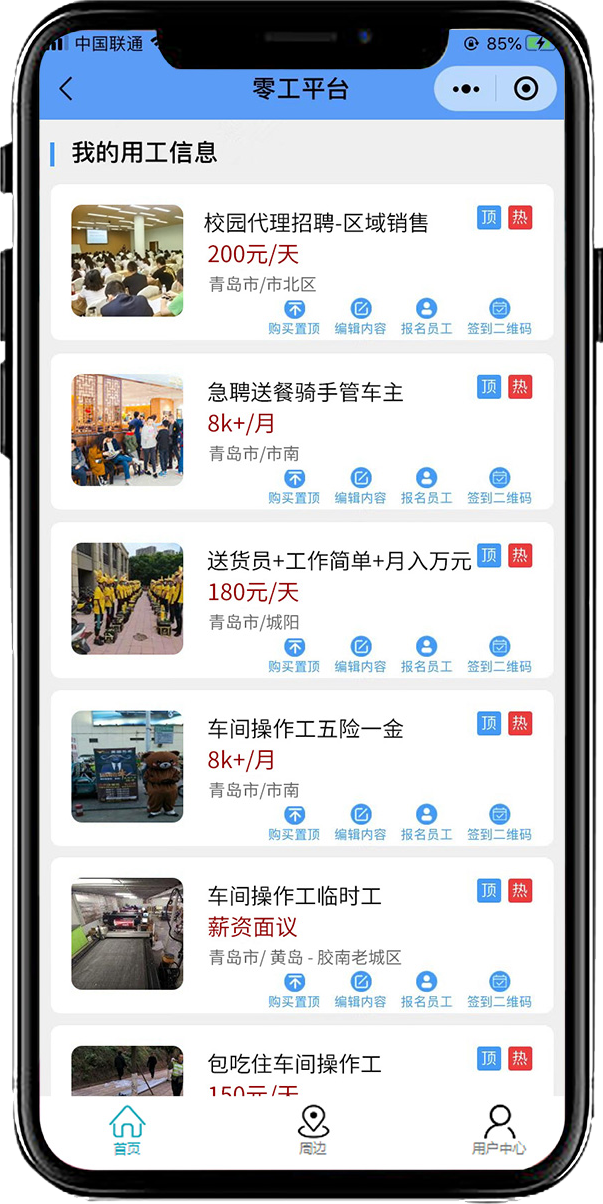Open 签到二维码 for 车间操作工临时工
Image resolution: width=603 pixels, height=1204 pixels.
[x=499, y=990]
